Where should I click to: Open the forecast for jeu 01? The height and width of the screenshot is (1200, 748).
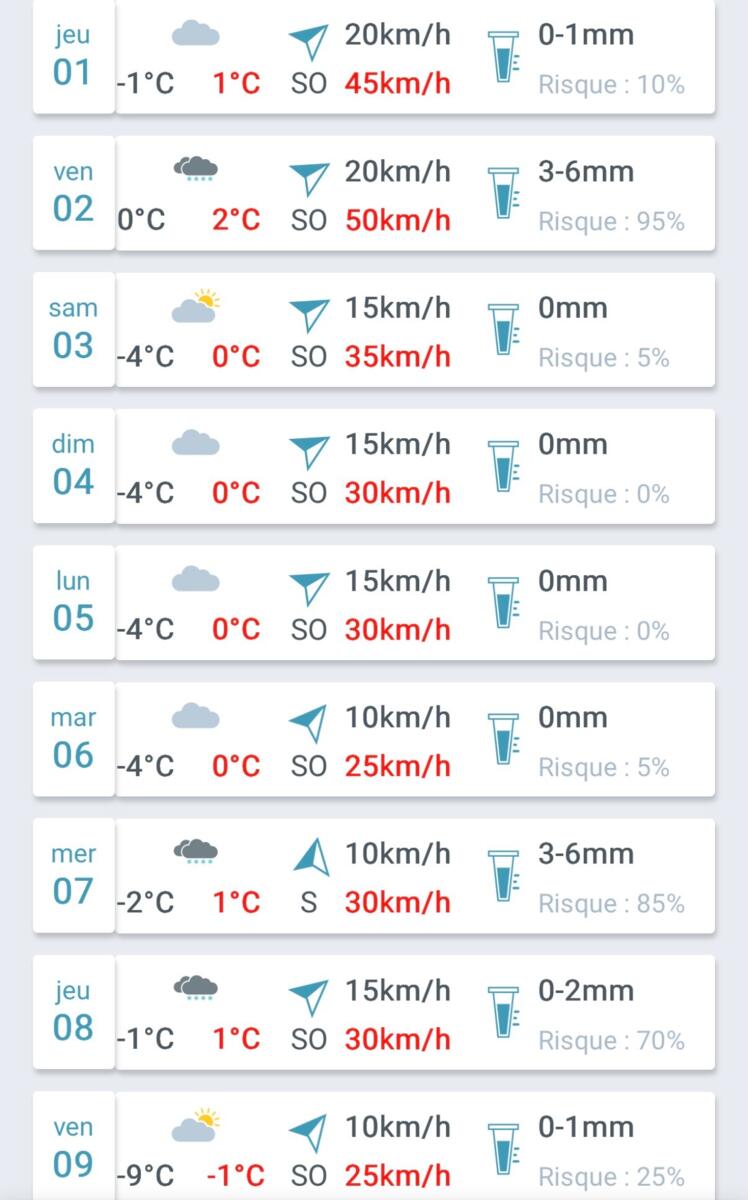point(374,58)
